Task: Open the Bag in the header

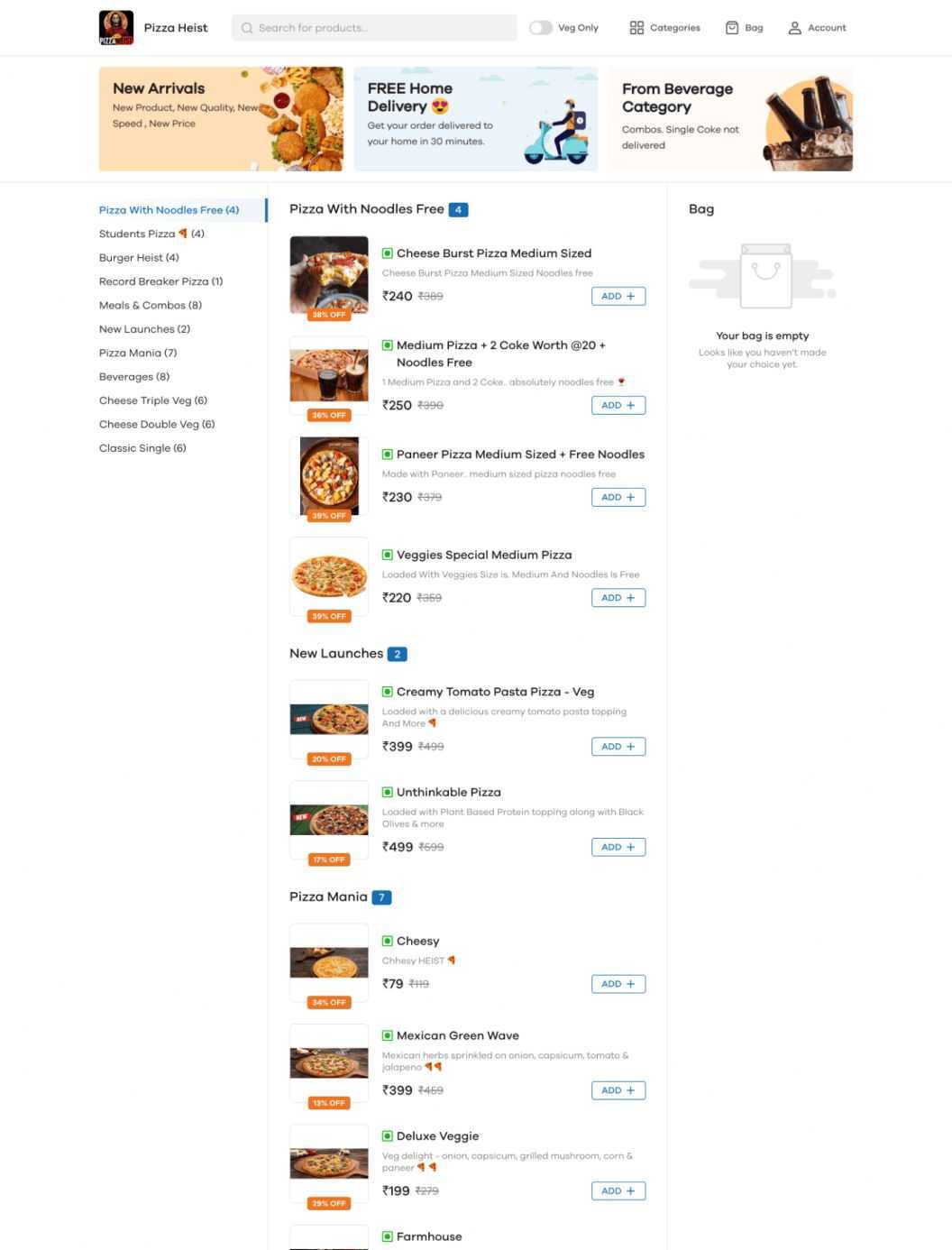Action: coord(745,28)
